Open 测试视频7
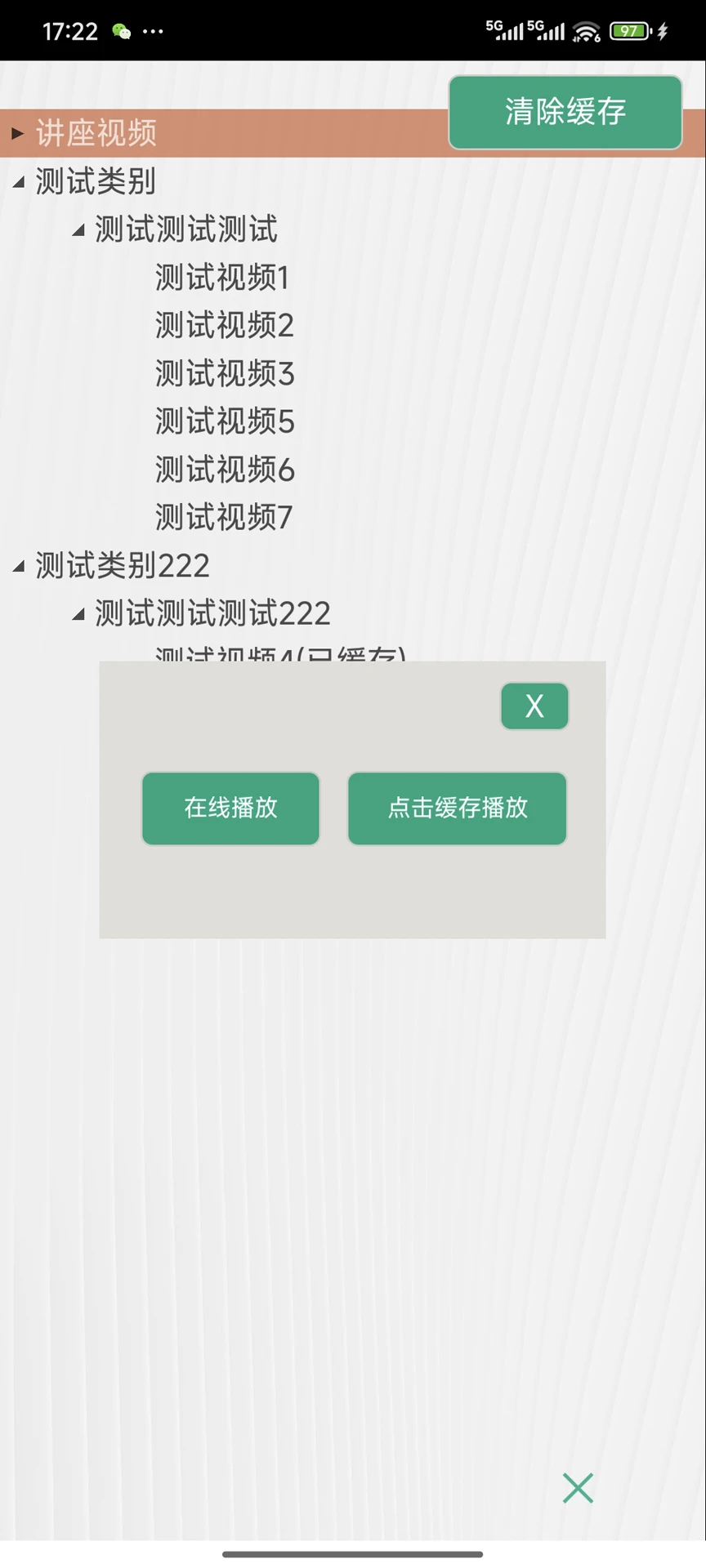The height and width of the screenshot is (1568, 706). pos(223,517)
